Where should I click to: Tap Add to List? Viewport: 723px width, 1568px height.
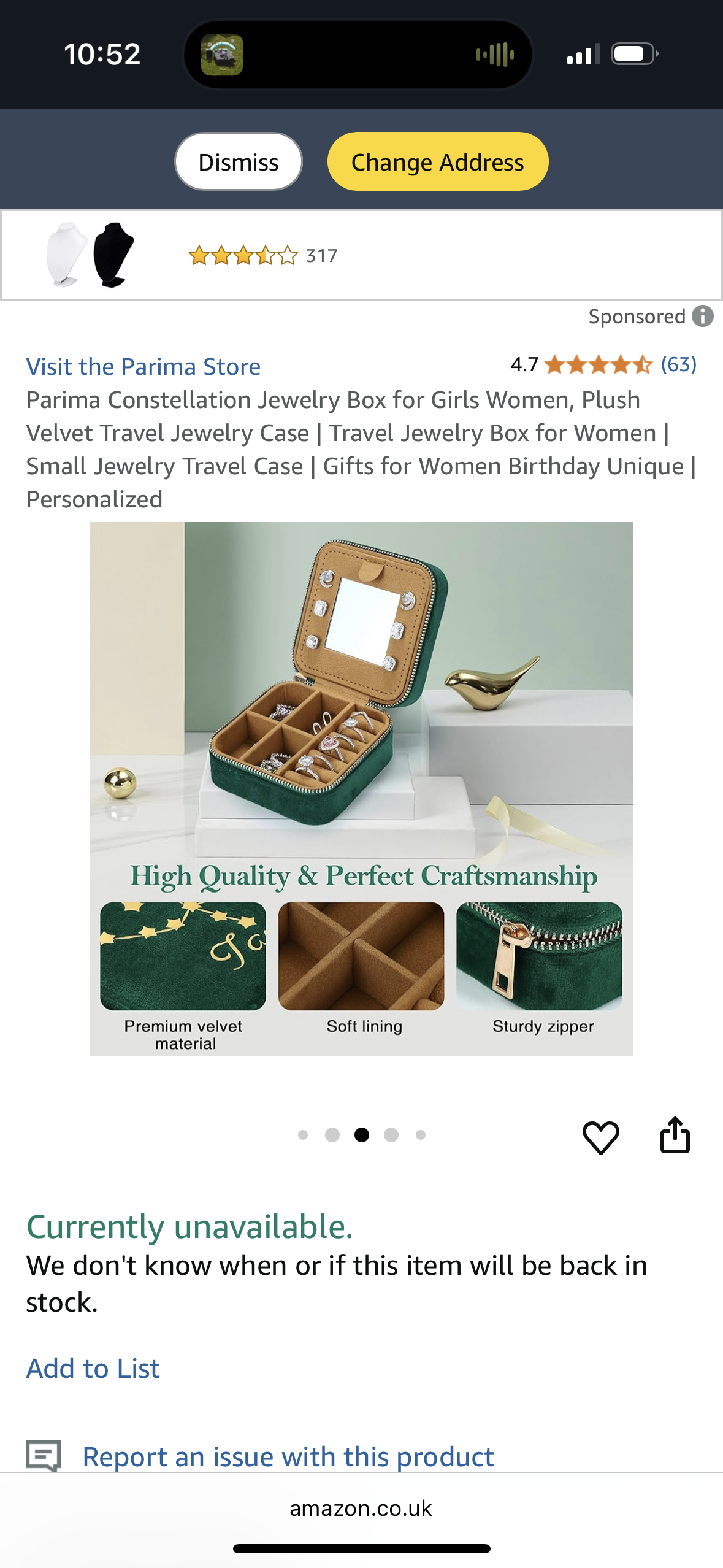[93, 1369]
